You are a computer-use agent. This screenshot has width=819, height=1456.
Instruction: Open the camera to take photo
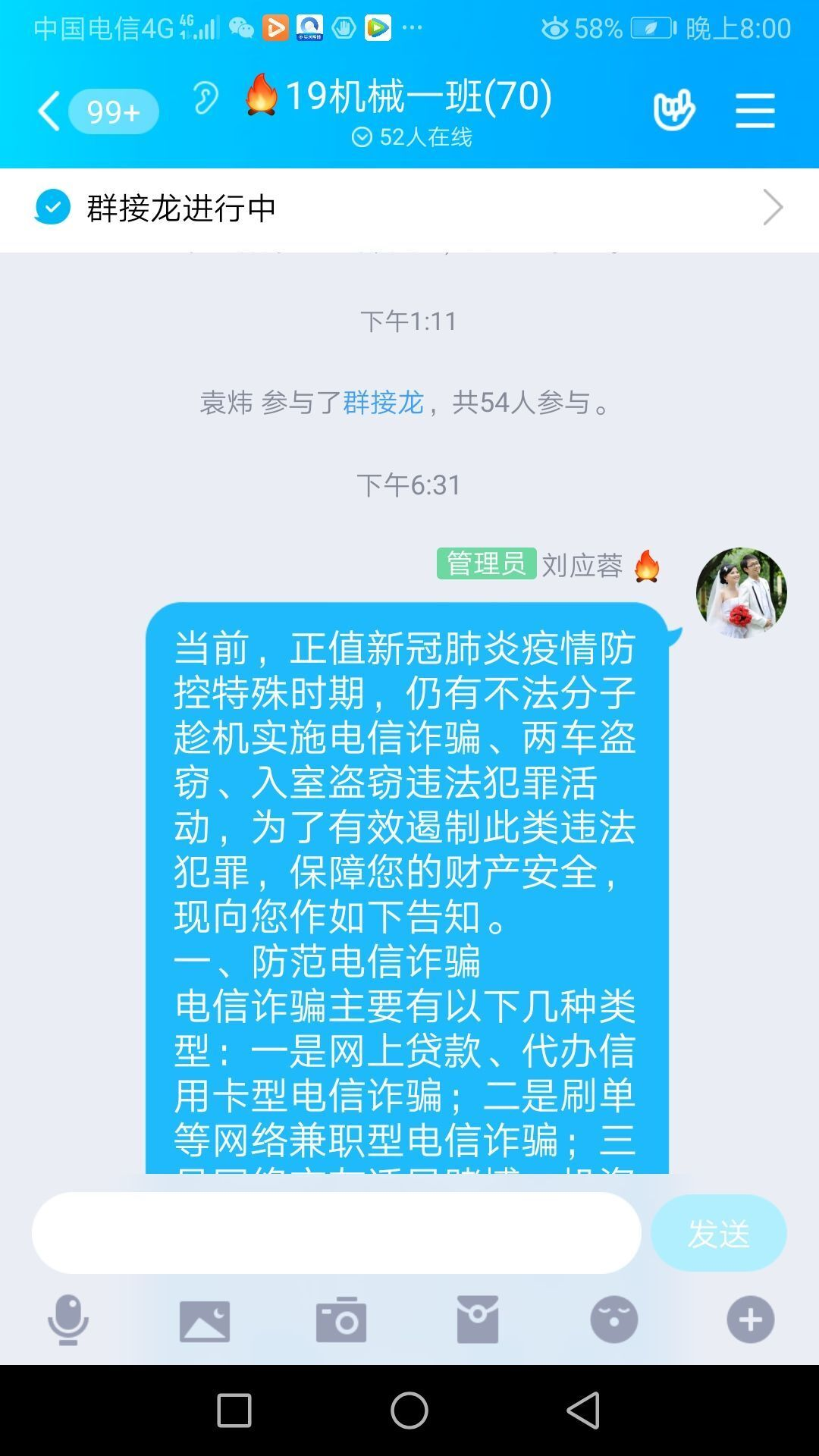tap(341, 1320)
